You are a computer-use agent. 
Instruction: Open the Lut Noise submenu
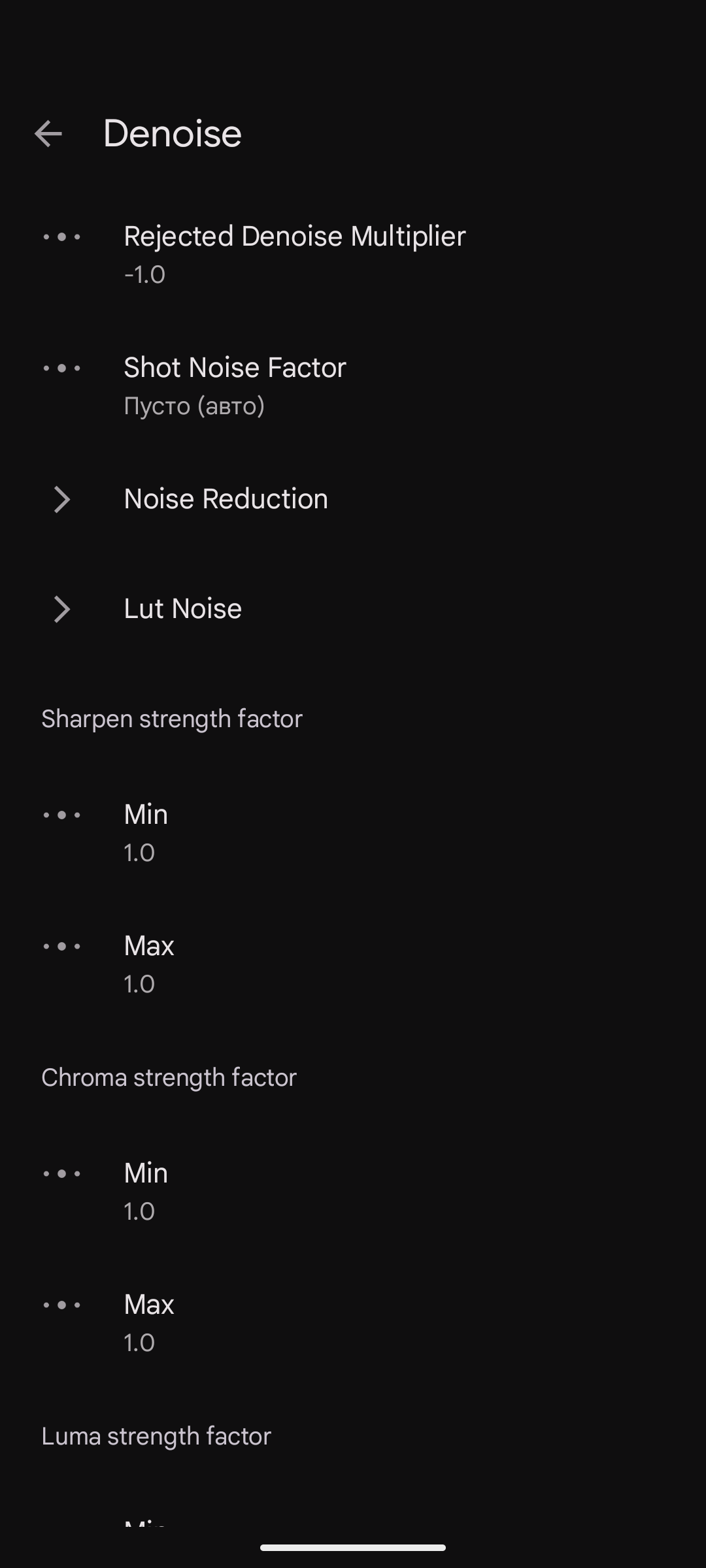[x=353, y=609]
